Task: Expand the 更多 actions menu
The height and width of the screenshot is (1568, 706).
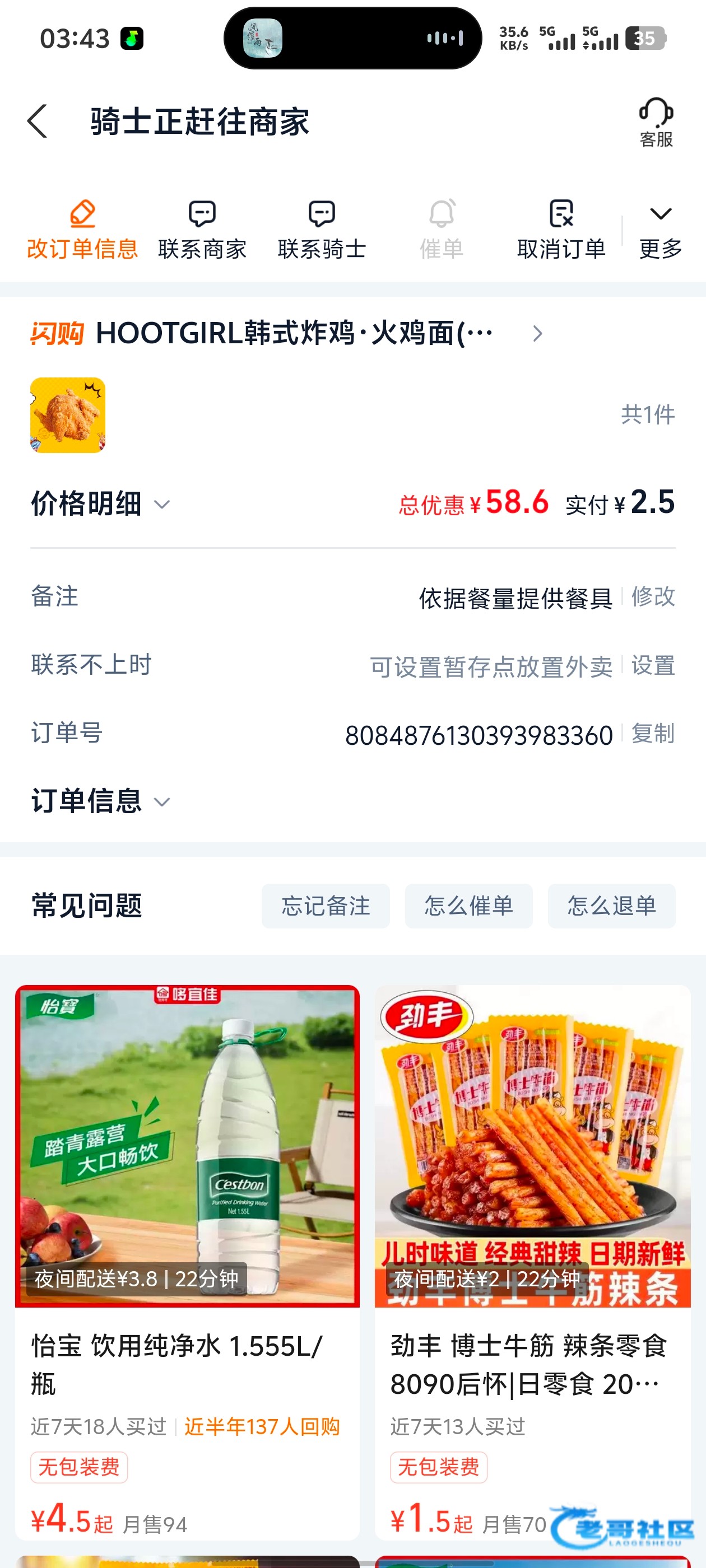Action: tap(660, 230)
